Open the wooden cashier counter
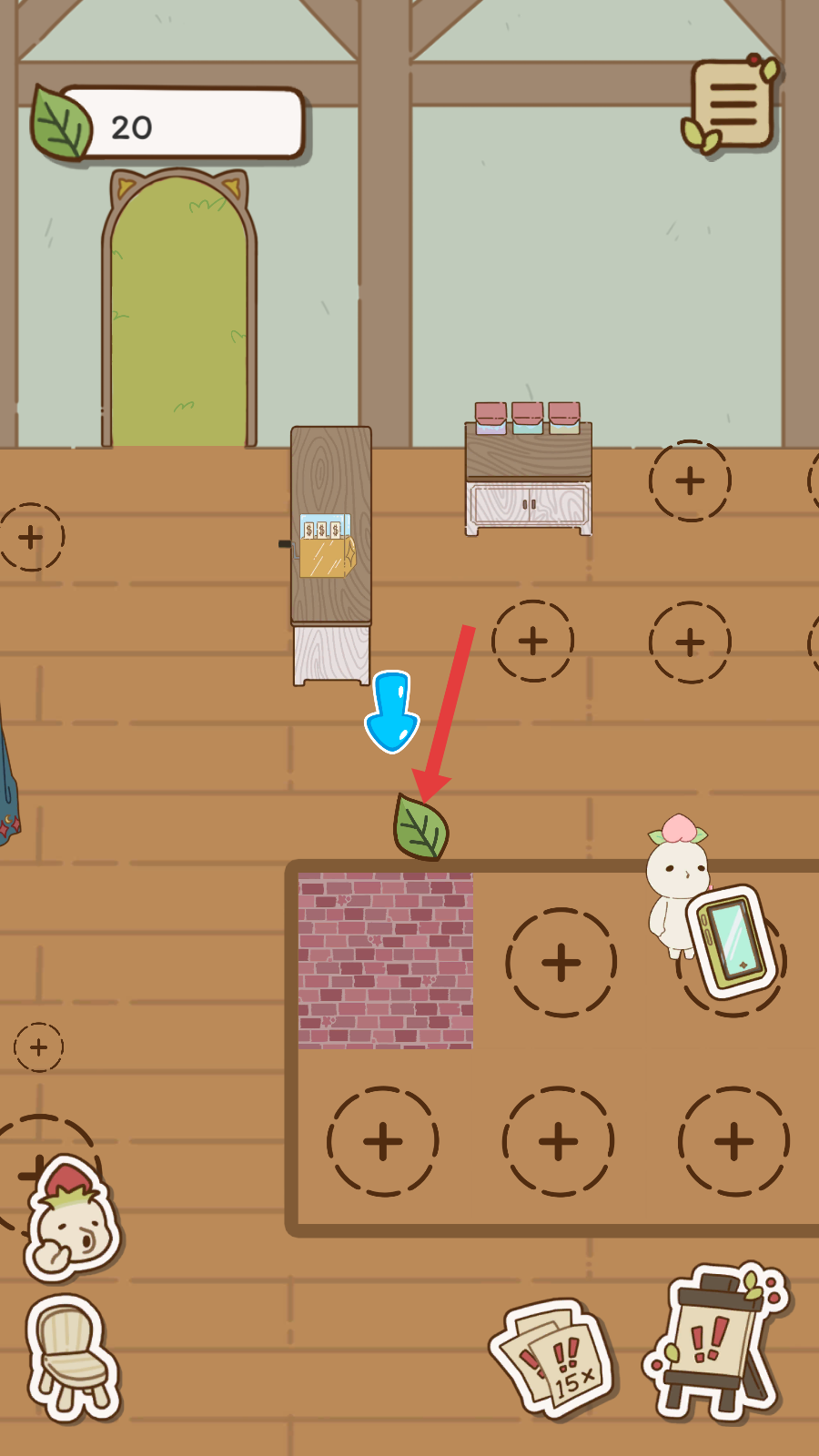Image resolution: width=819 pixels, height=1456 pixels. (331, 555)
